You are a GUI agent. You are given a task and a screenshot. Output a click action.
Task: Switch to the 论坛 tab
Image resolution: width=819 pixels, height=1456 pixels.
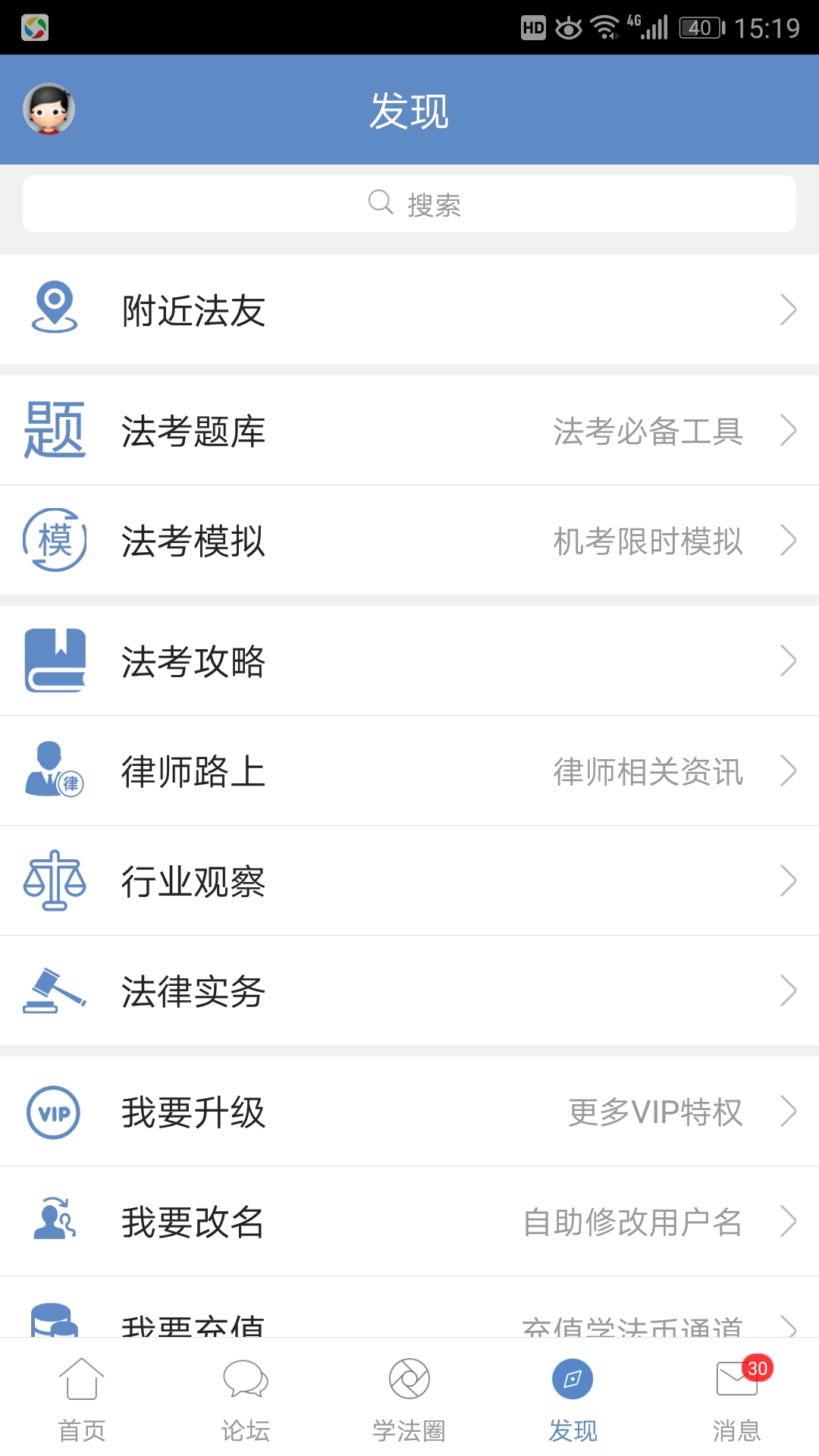(x=244, y=1403)
